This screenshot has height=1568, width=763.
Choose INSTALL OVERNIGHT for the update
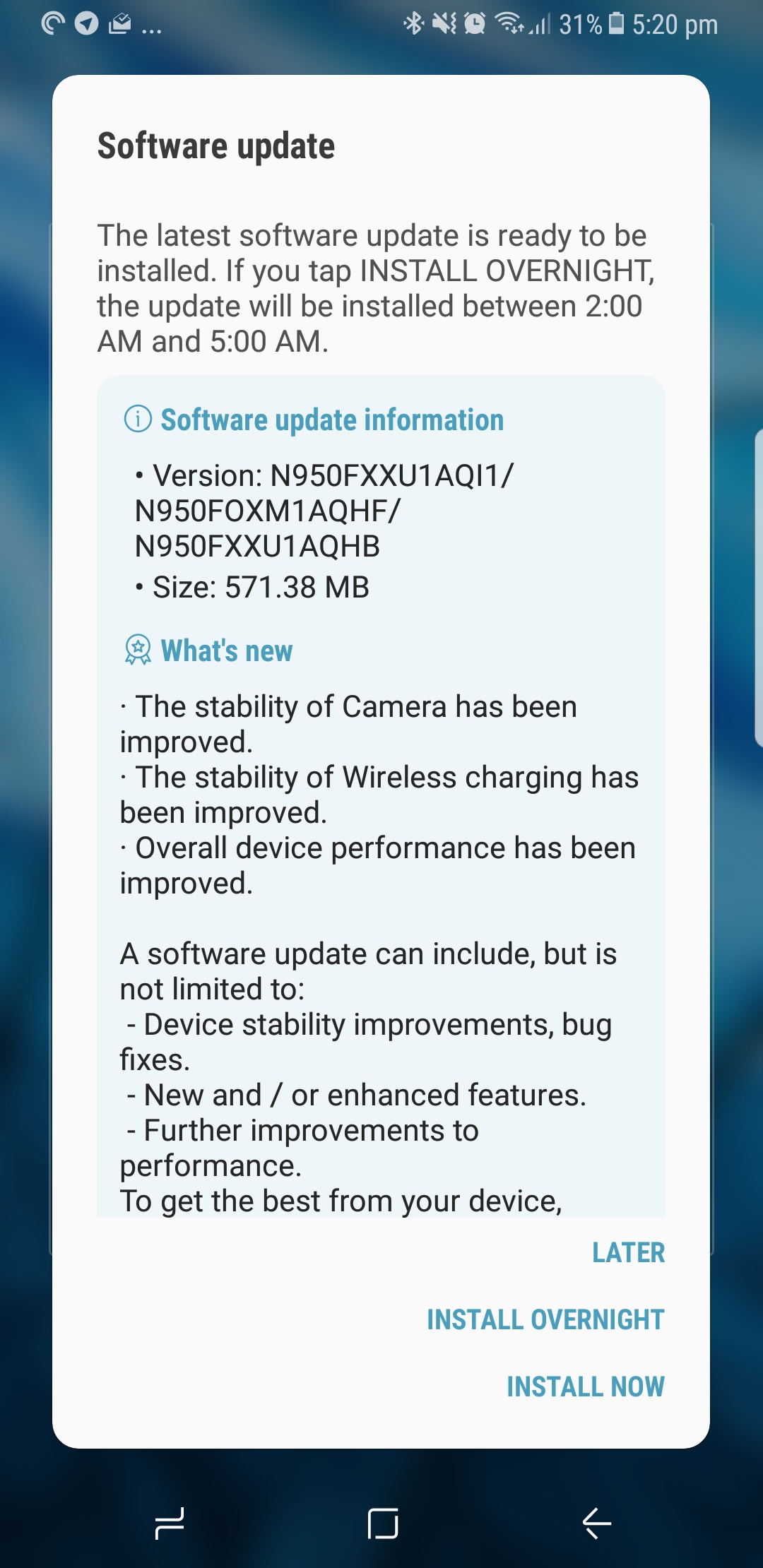point(545,1319)
